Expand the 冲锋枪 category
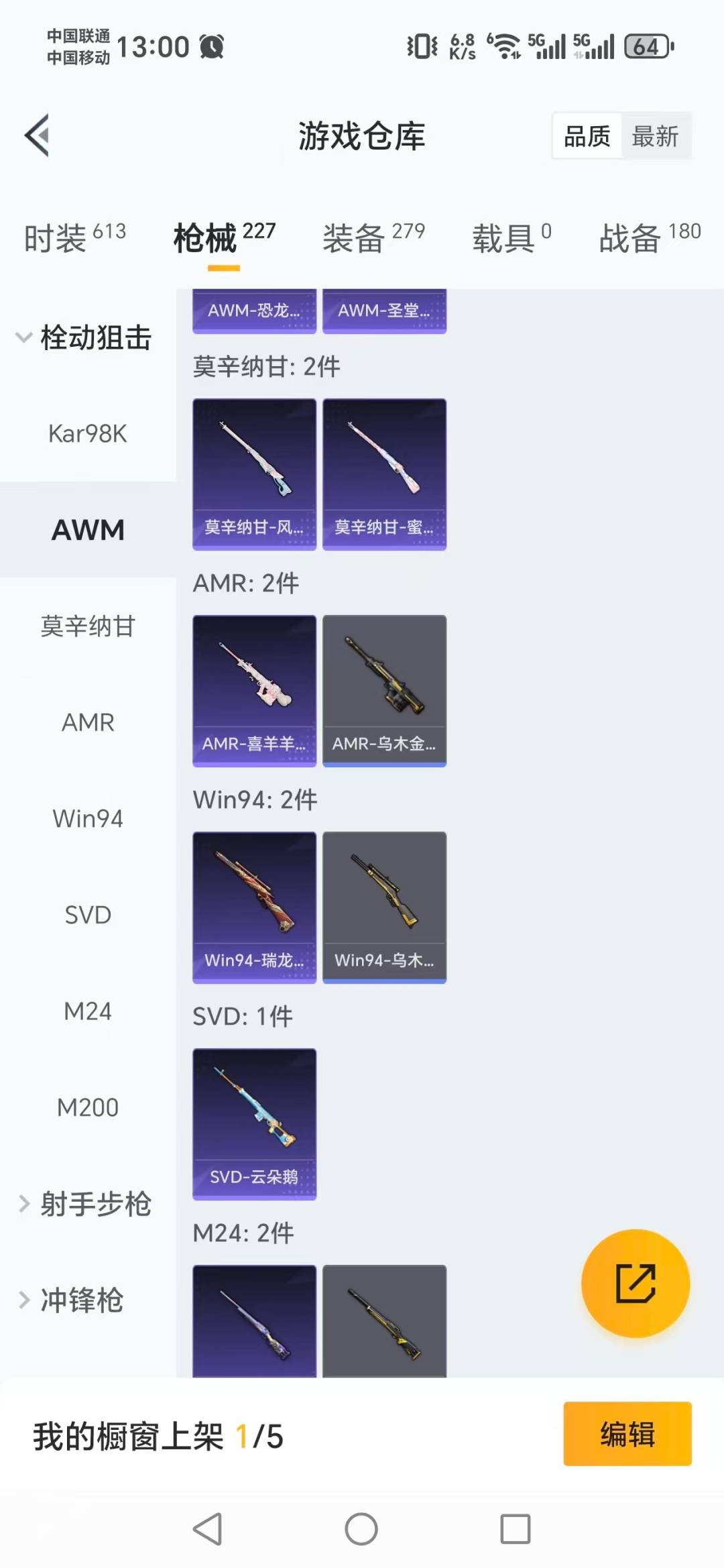Screen dimensions: 724x1568 (70, 1300)
